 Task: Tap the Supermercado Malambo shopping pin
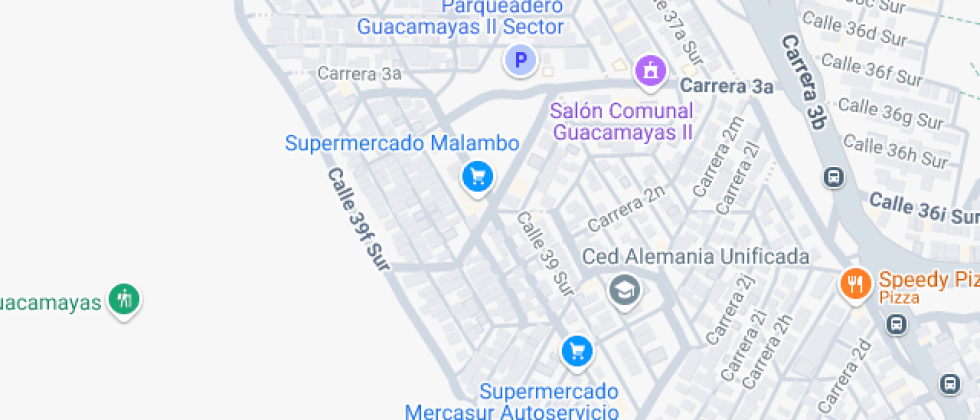pos(478,178)
